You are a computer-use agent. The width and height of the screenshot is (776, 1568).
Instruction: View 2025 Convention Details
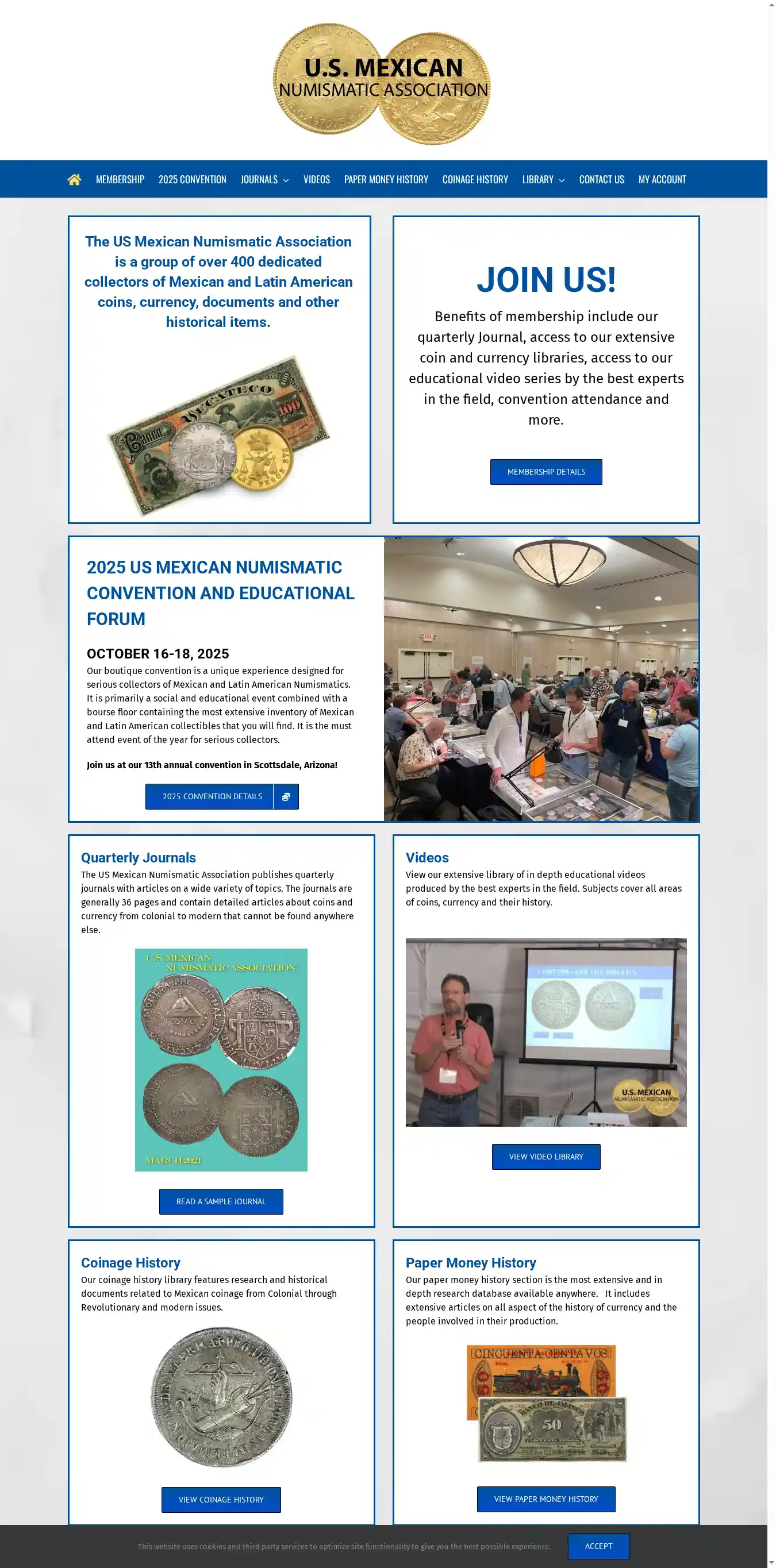(222, 796)
